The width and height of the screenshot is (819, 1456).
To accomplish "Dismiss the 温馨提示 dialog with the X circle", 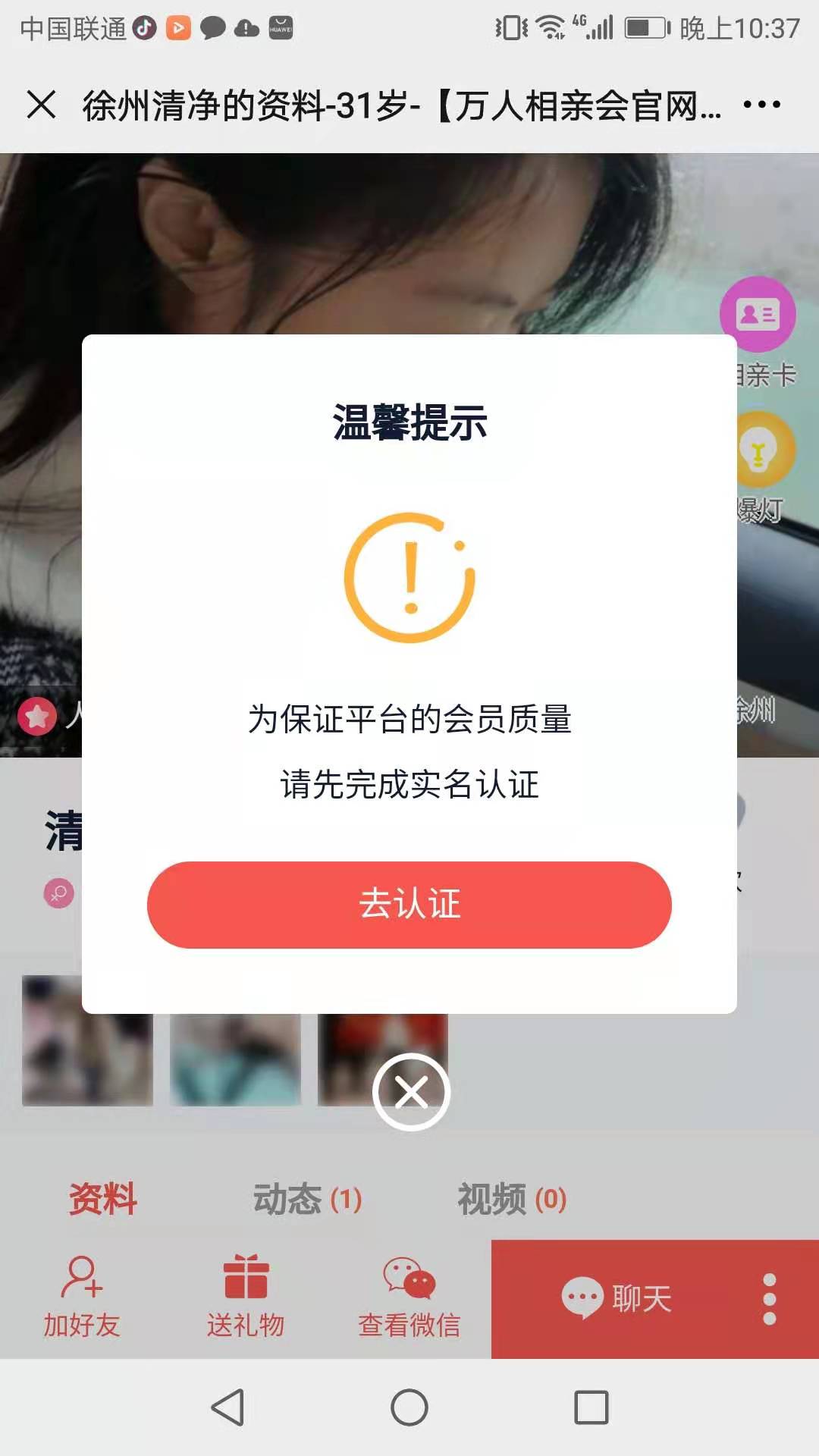I will (411, 1092).
